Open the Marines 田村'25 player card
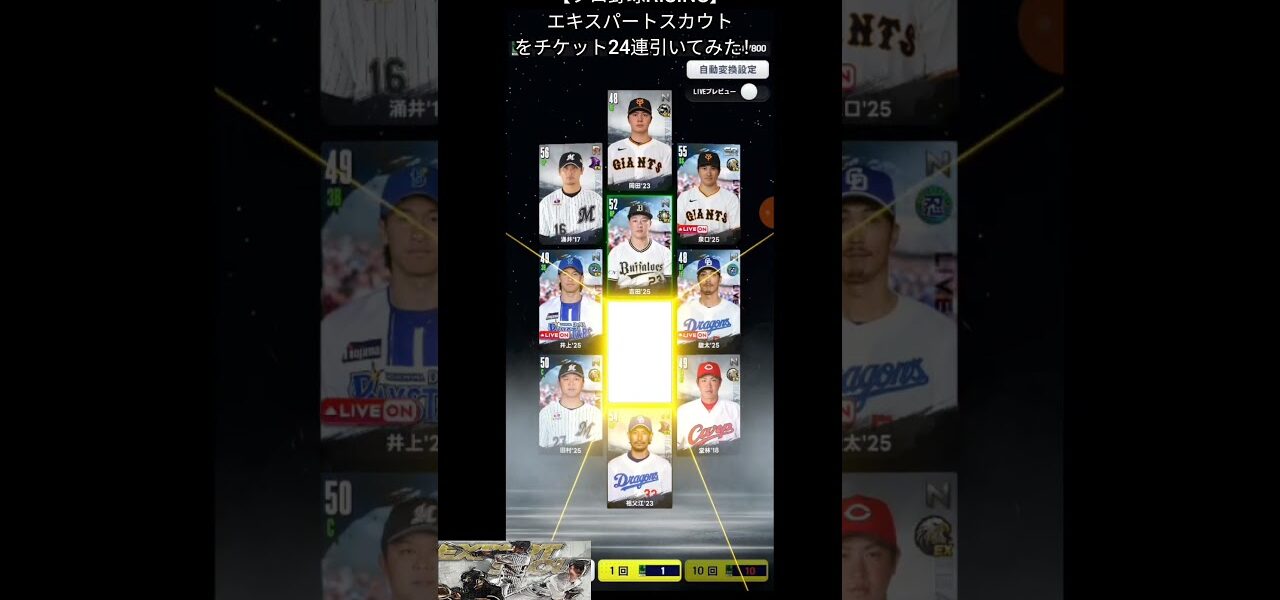 570,404
